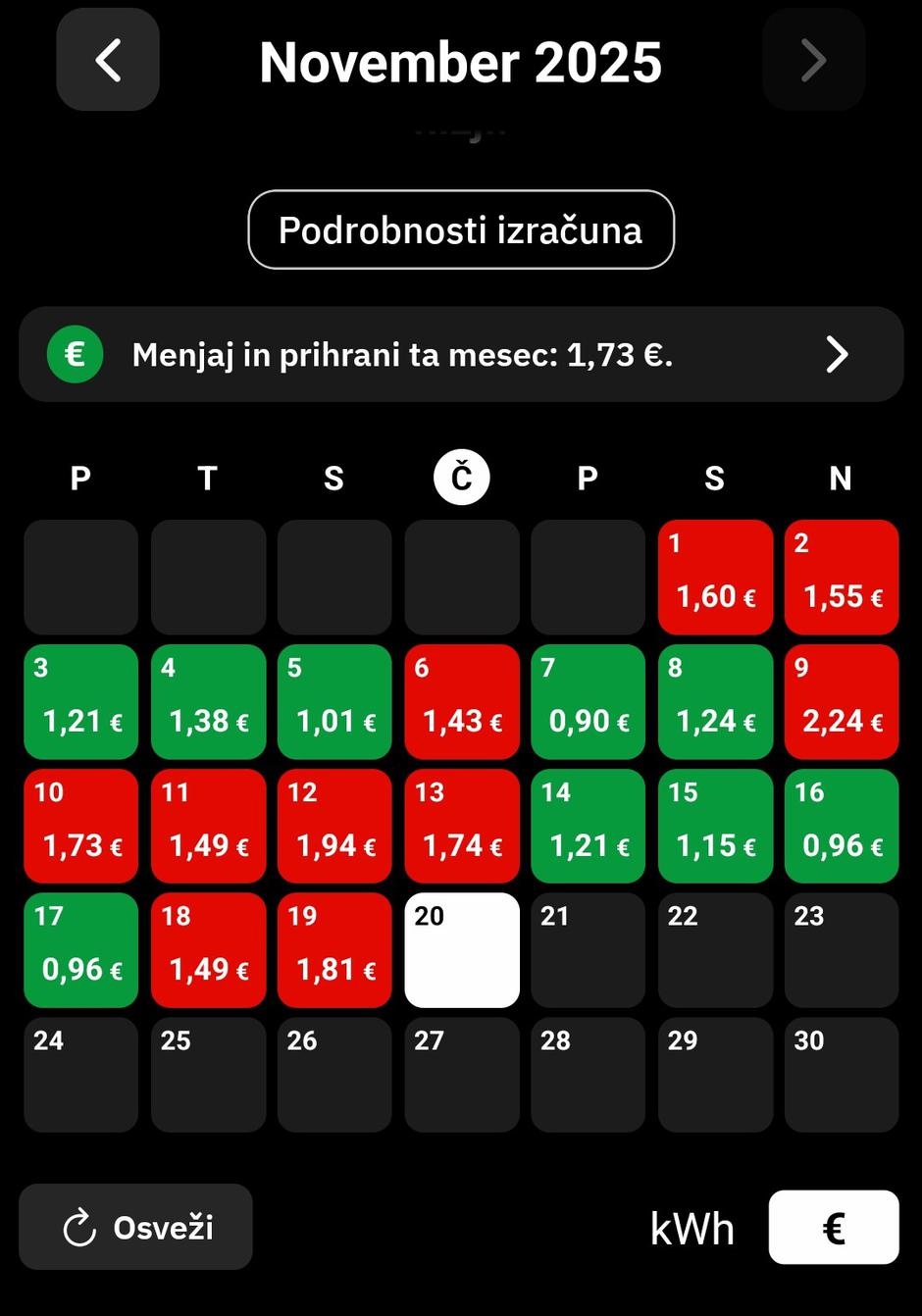Select the € display option
The image size is (922, 1316).
coord(834,1228)
